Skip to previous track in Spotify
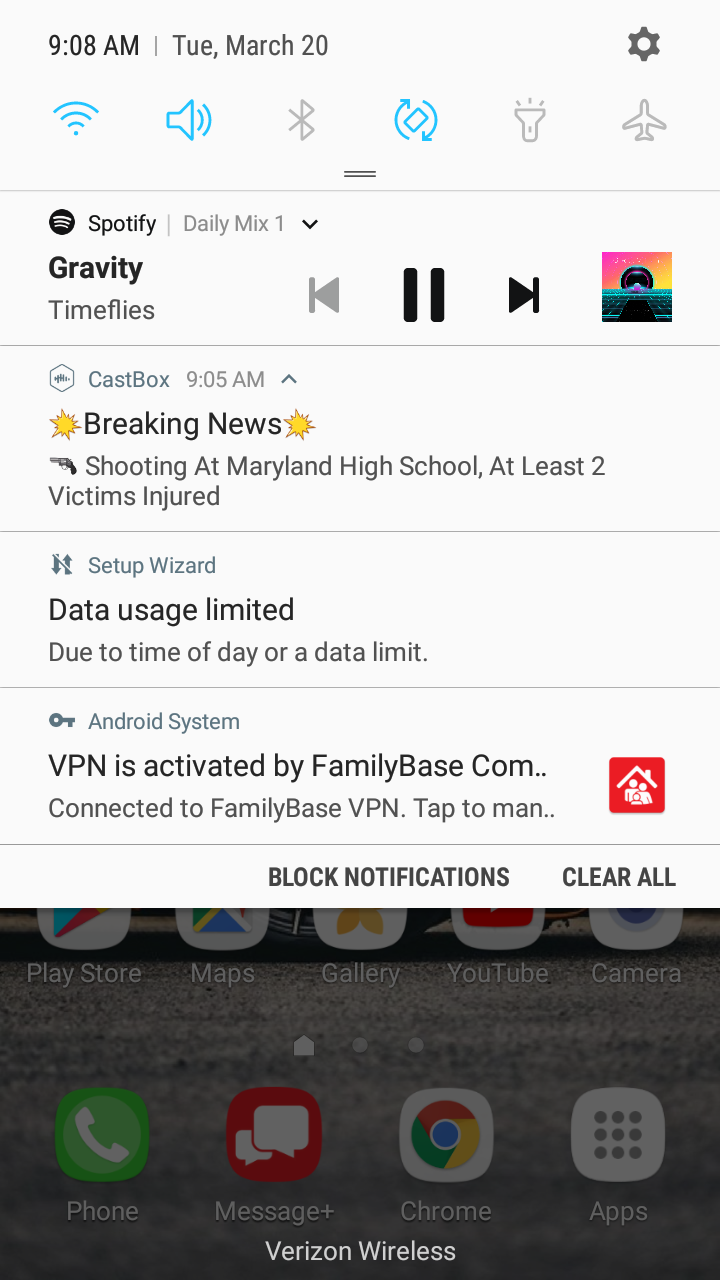This screenshot has height=1280, width=720. pyautogui.click(x=324, y=295)
